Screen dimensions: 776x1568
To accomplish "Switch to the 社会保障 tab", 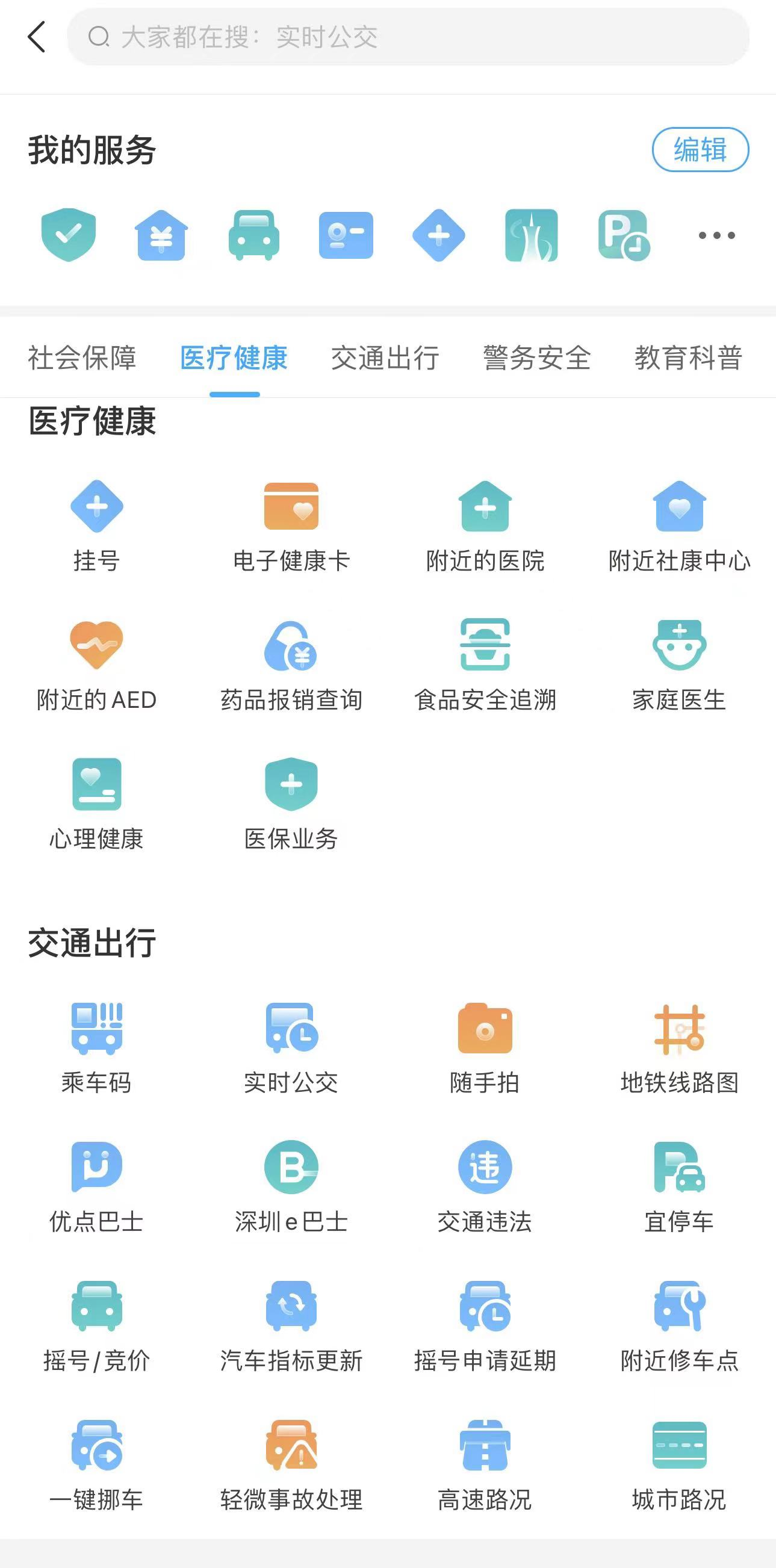I will point(82,358).
